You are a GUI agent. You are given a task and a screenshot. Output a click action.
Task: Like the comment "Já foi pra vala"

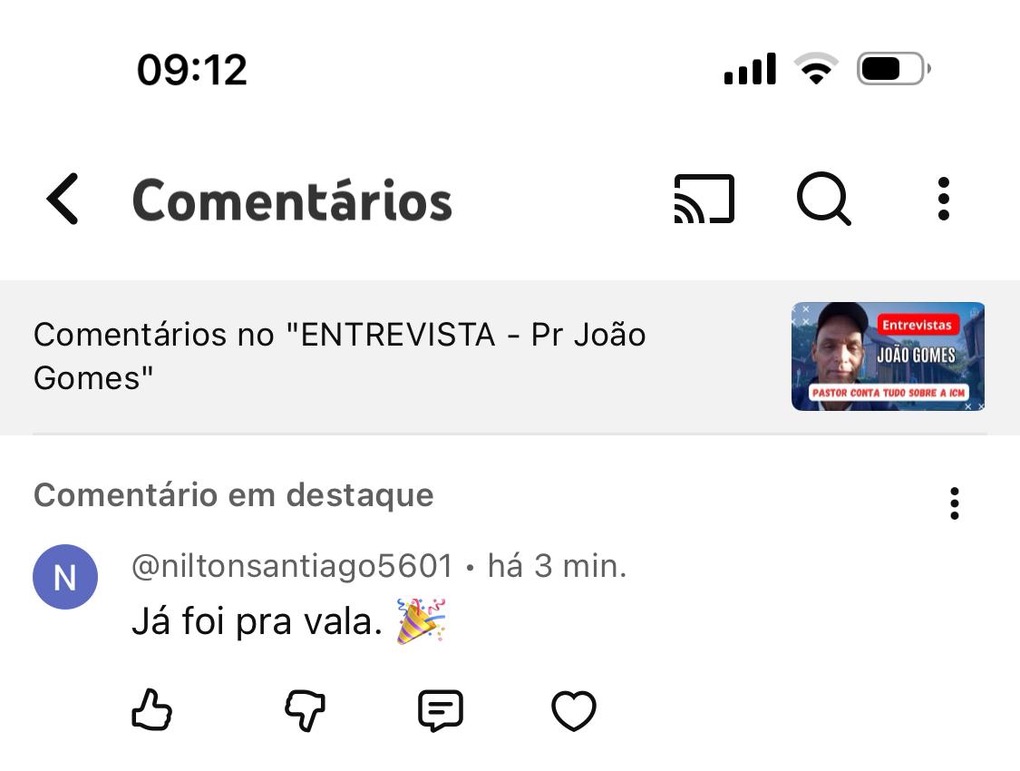tap(152, 711)
